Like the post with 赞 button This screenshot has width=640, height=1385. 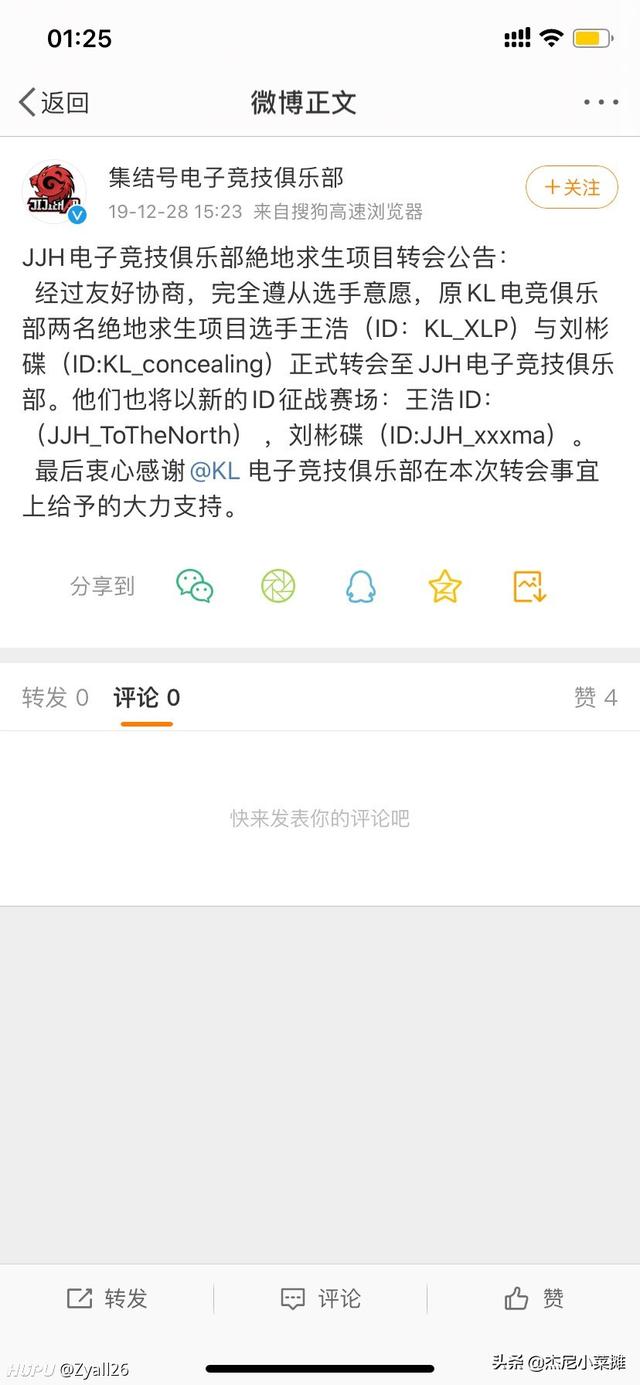tap(534, 1298)
